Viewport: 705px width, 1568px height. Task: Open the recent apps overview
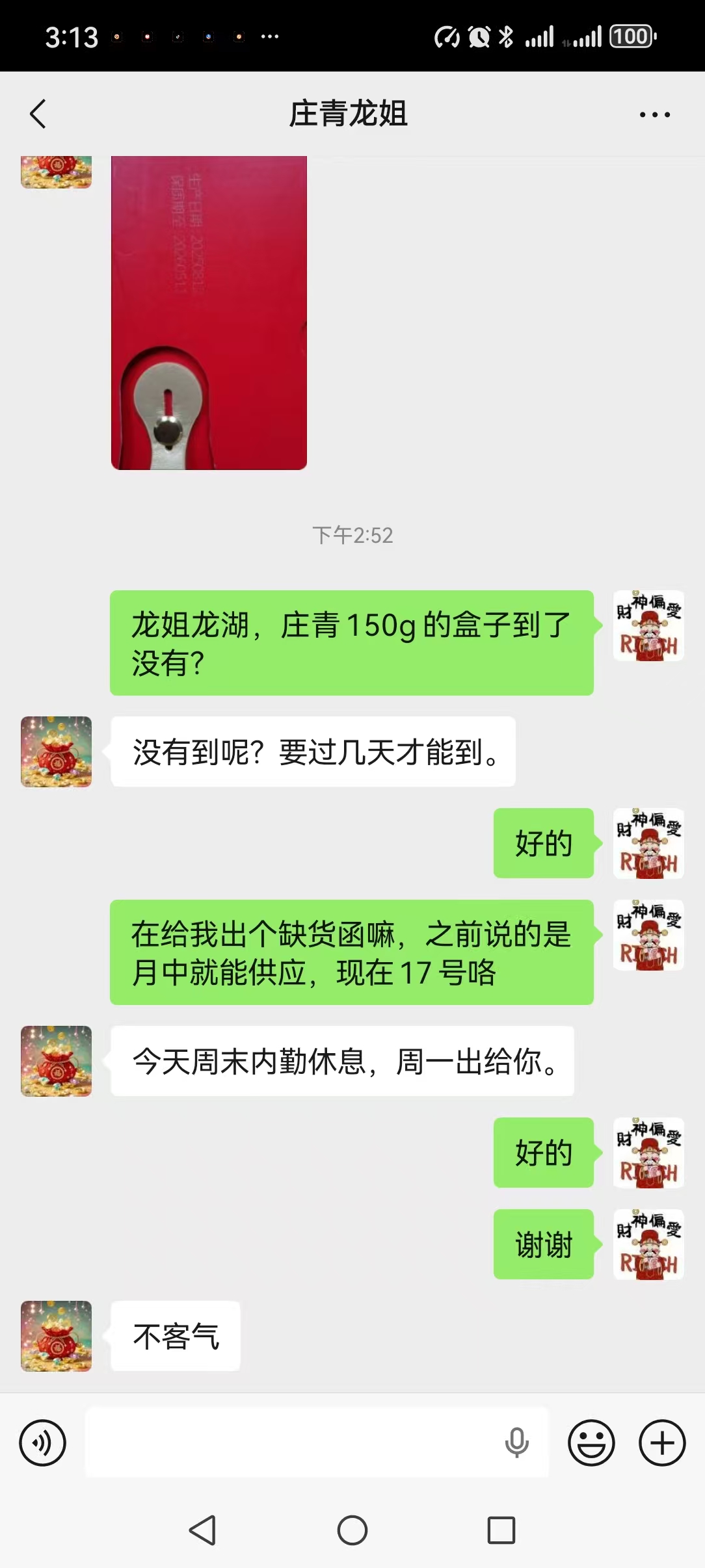(501, 1530)
